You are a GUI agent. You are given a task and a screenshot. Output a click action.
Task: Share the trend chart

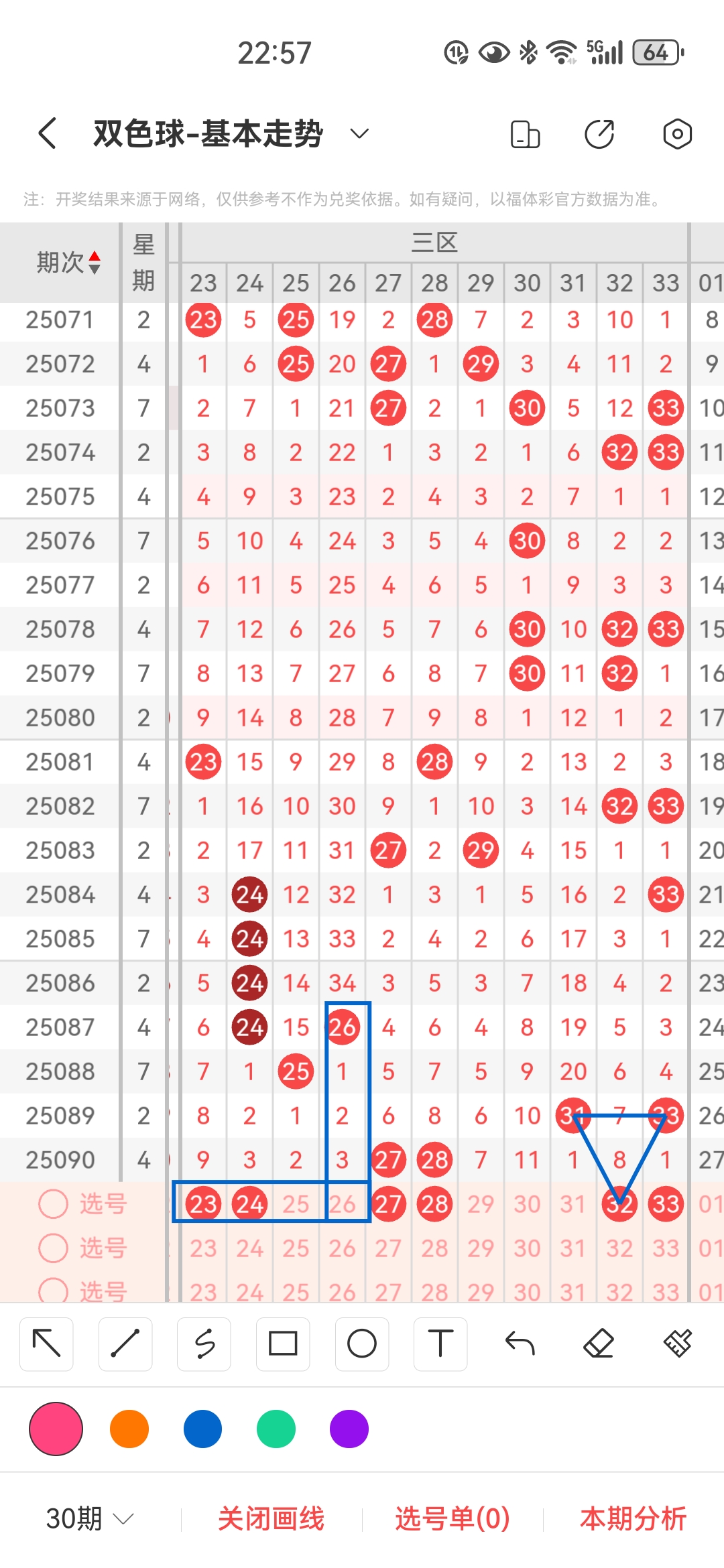pos(599,134)
